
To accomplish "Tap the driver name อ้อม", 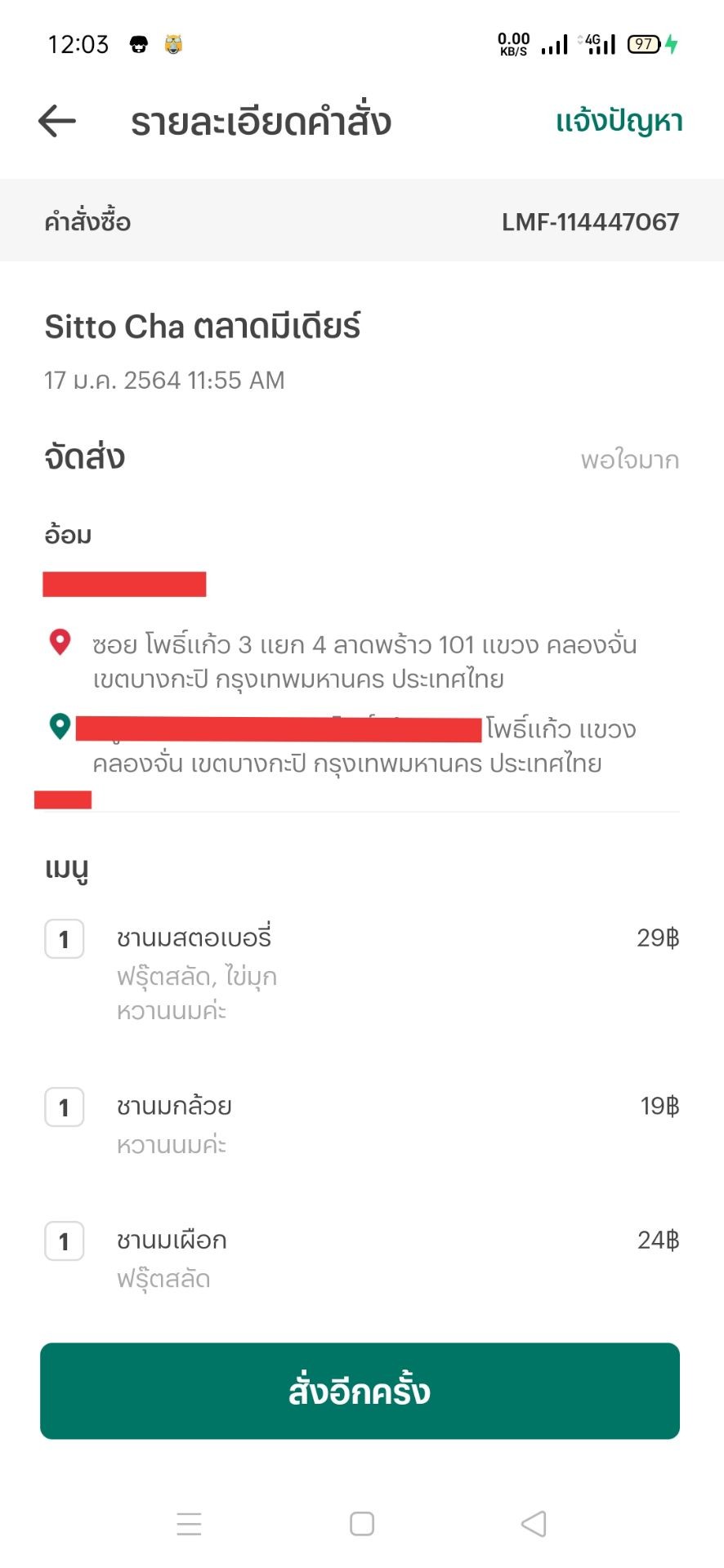I will click(68, 535).
